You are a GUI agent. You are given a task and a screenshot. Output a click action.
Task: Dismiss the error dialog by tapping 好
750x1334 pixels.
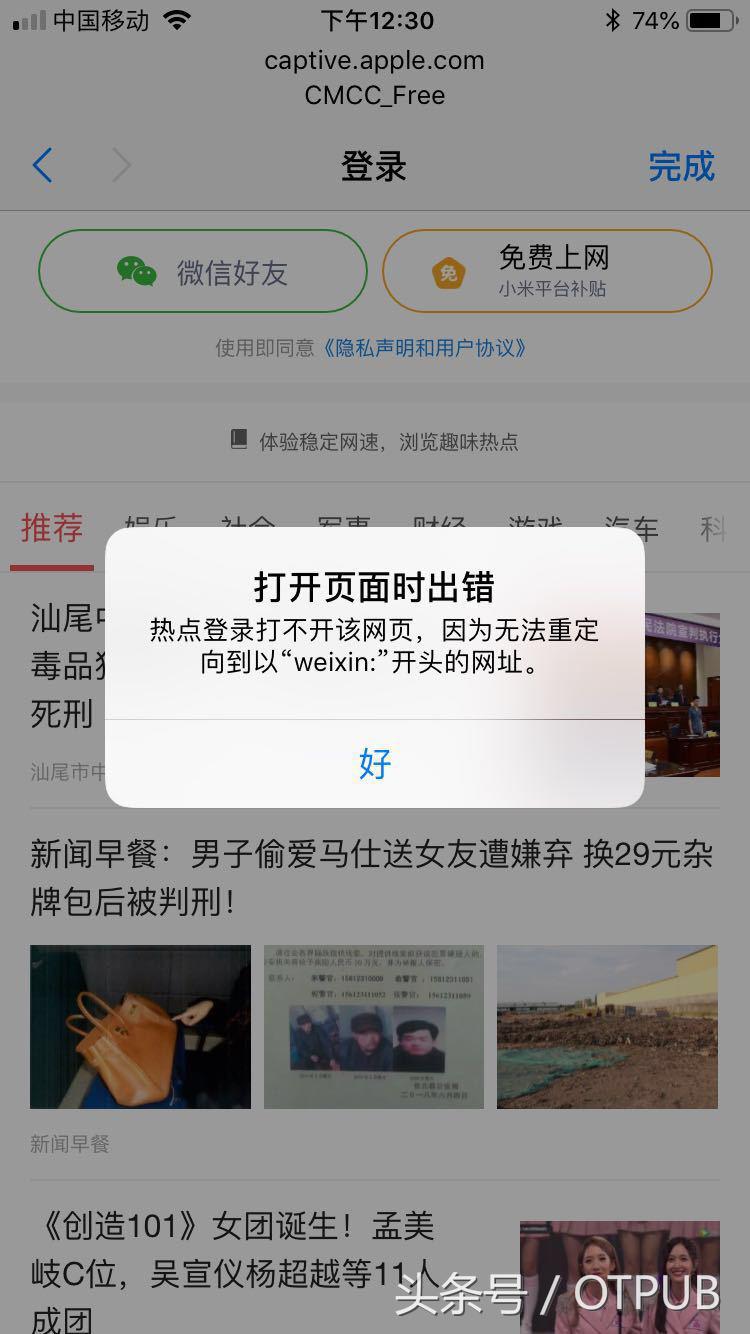(374, 763)
